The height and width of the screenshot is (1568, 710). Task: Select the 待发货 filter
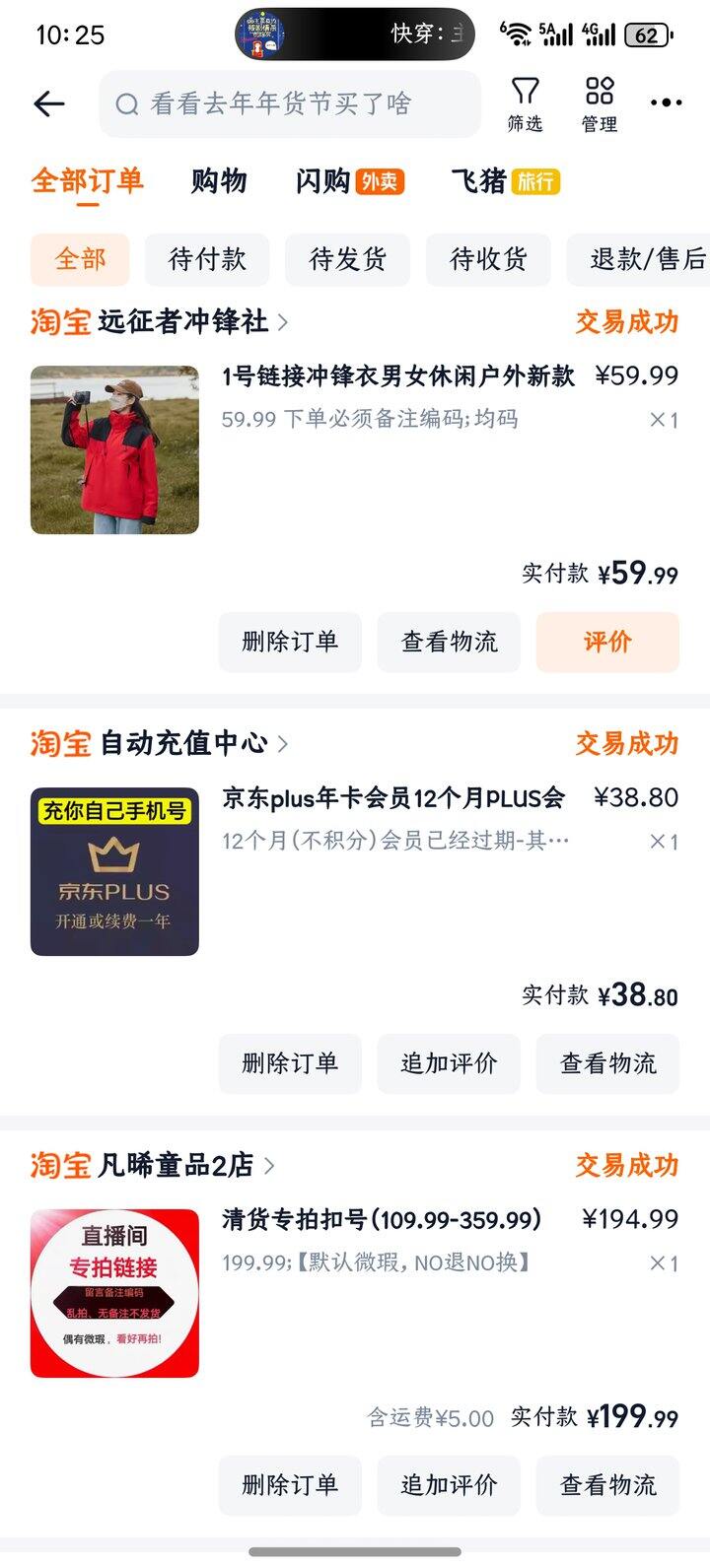tap(347, 259)
